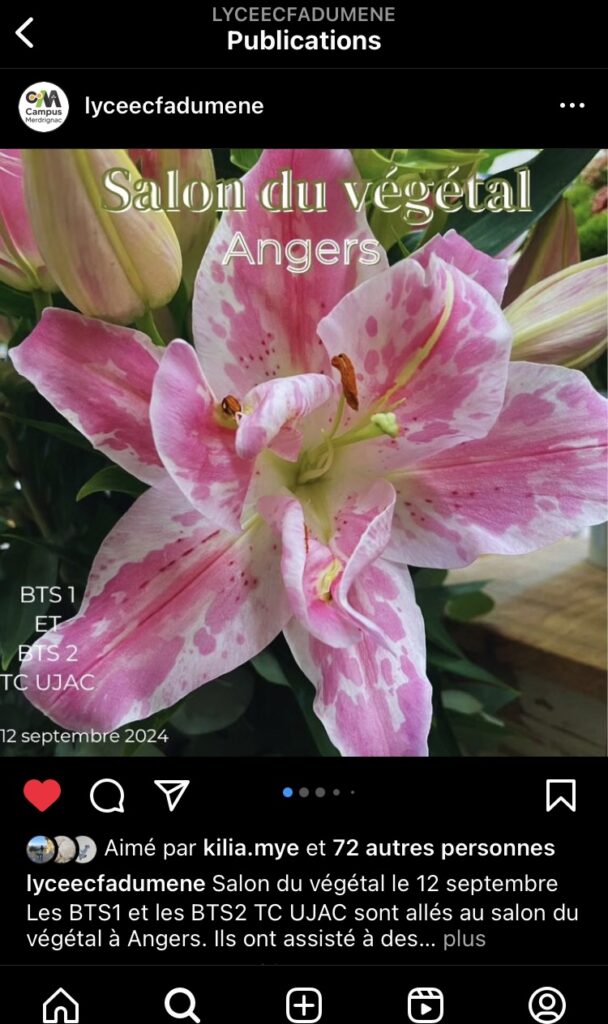Expand caption by tapping plus
Screen dimensions: 608x1024
(x=464, y=939)
